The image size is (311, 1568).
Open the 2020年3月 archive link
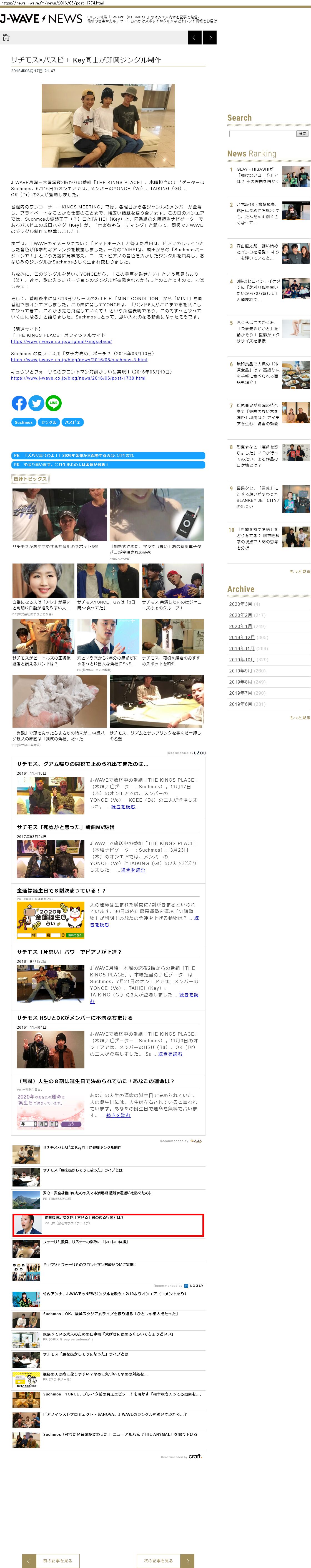tap(240, 604)
